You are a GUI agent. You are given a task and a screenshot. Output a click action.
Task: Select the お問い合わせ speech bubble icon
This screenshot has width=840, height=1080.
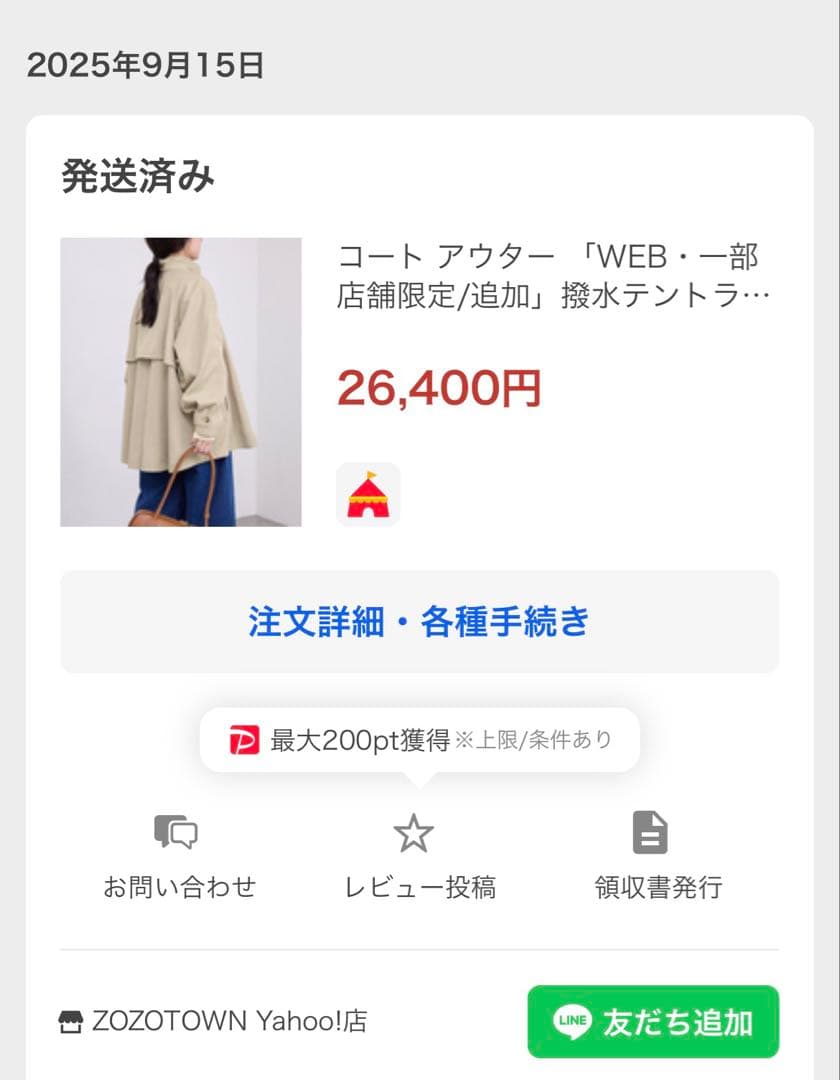coord(175,834)
